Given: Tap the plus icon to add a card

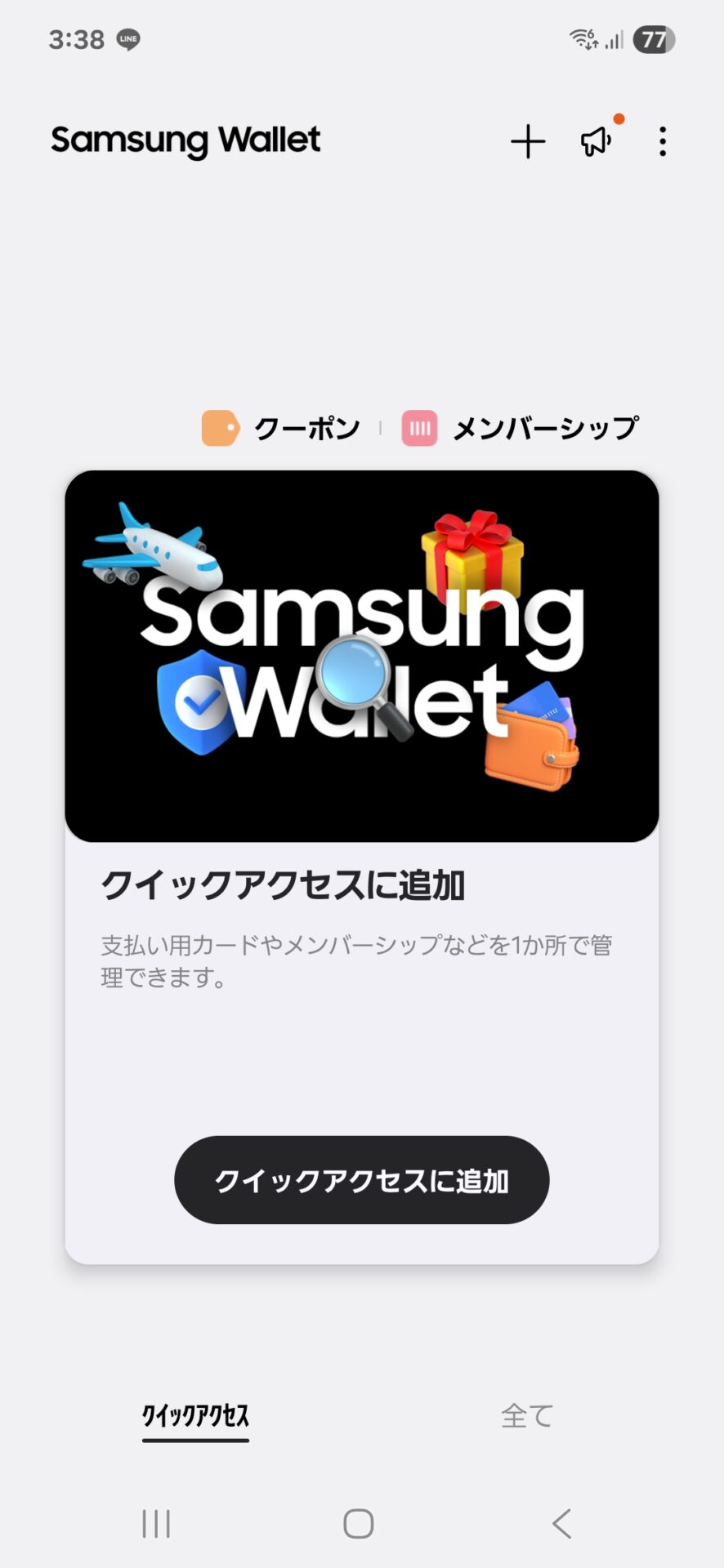Looking at the screenshot, I should 528,141.
